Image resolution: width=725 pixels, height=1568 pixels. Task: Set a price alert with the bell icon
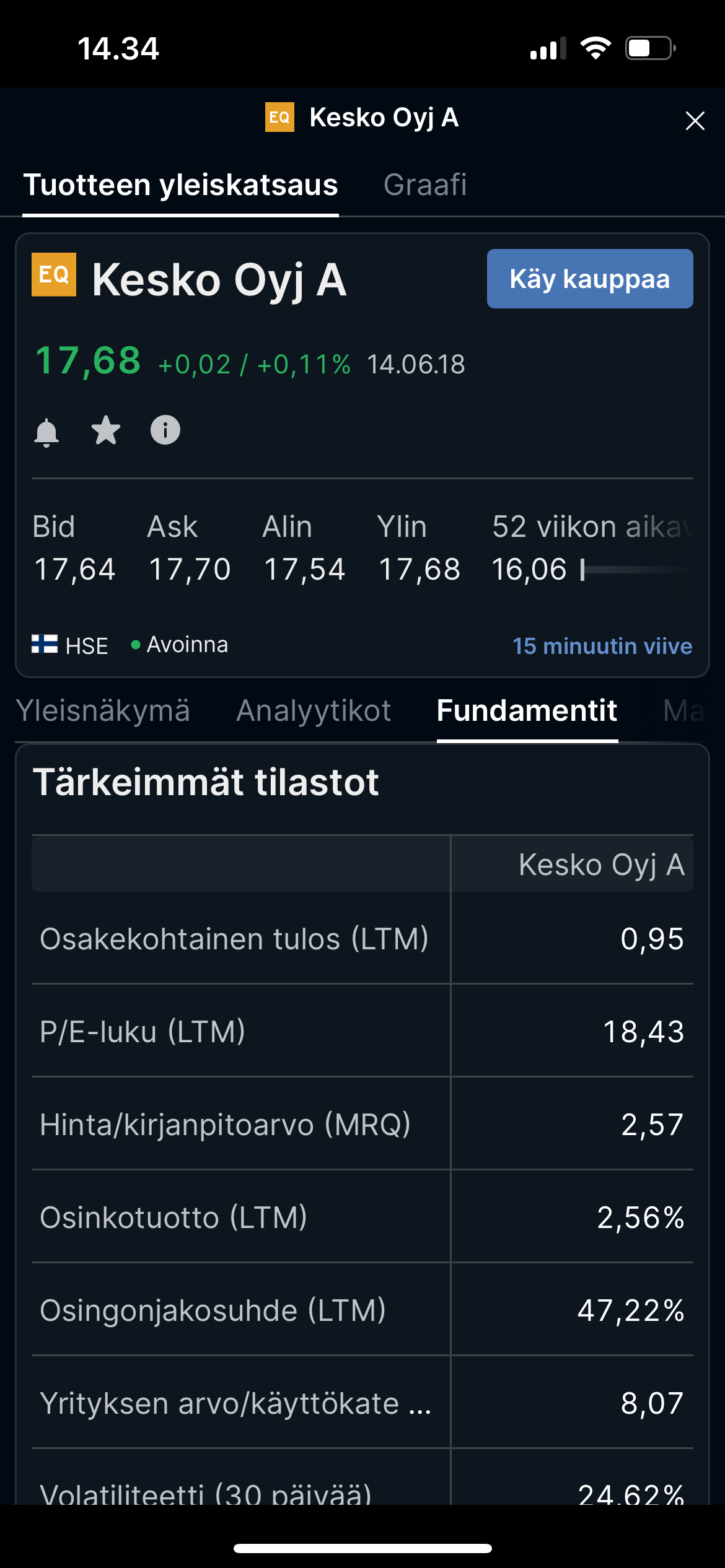click(46, 432)
